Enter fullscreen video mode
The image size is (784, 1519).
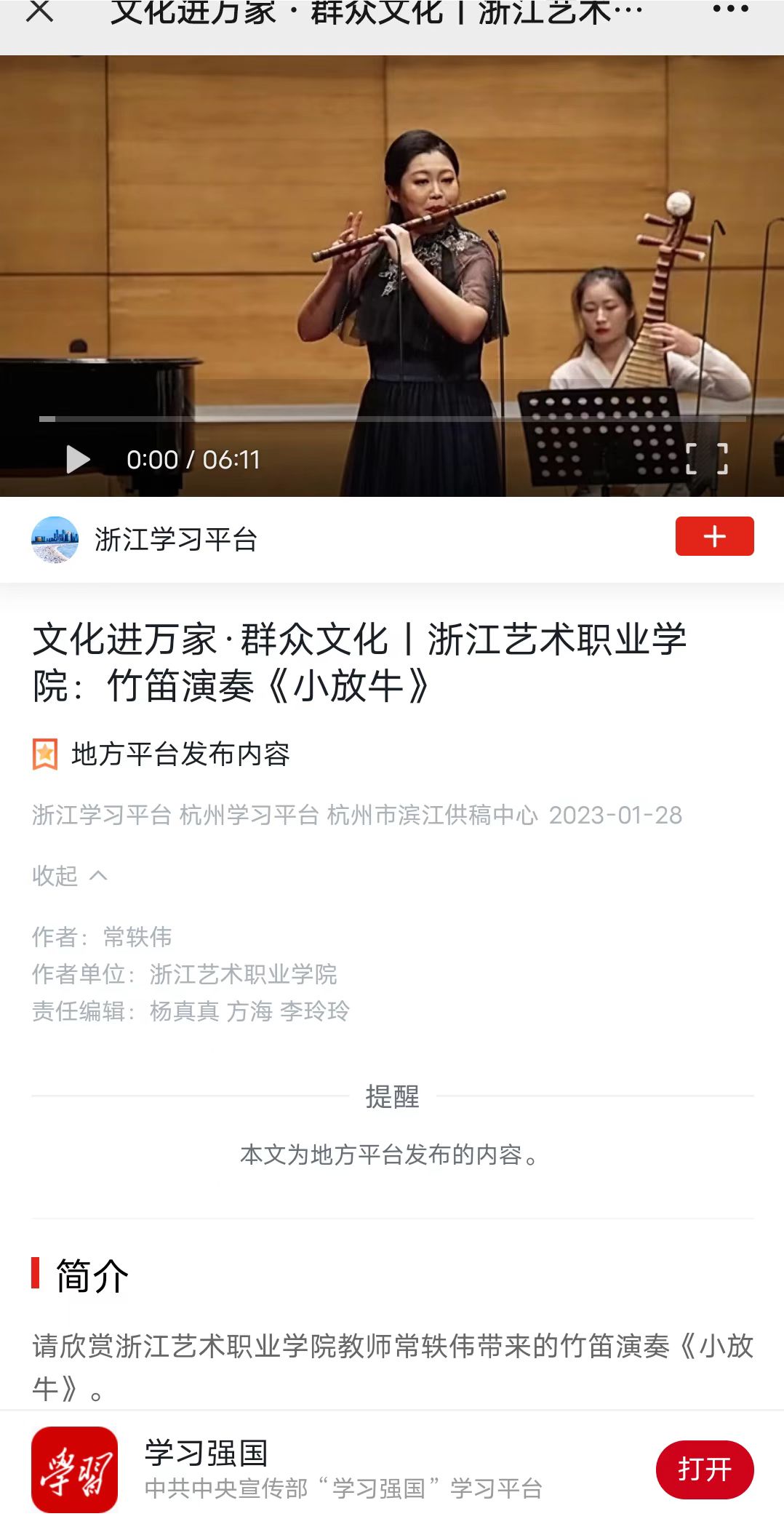pos(707,459)
